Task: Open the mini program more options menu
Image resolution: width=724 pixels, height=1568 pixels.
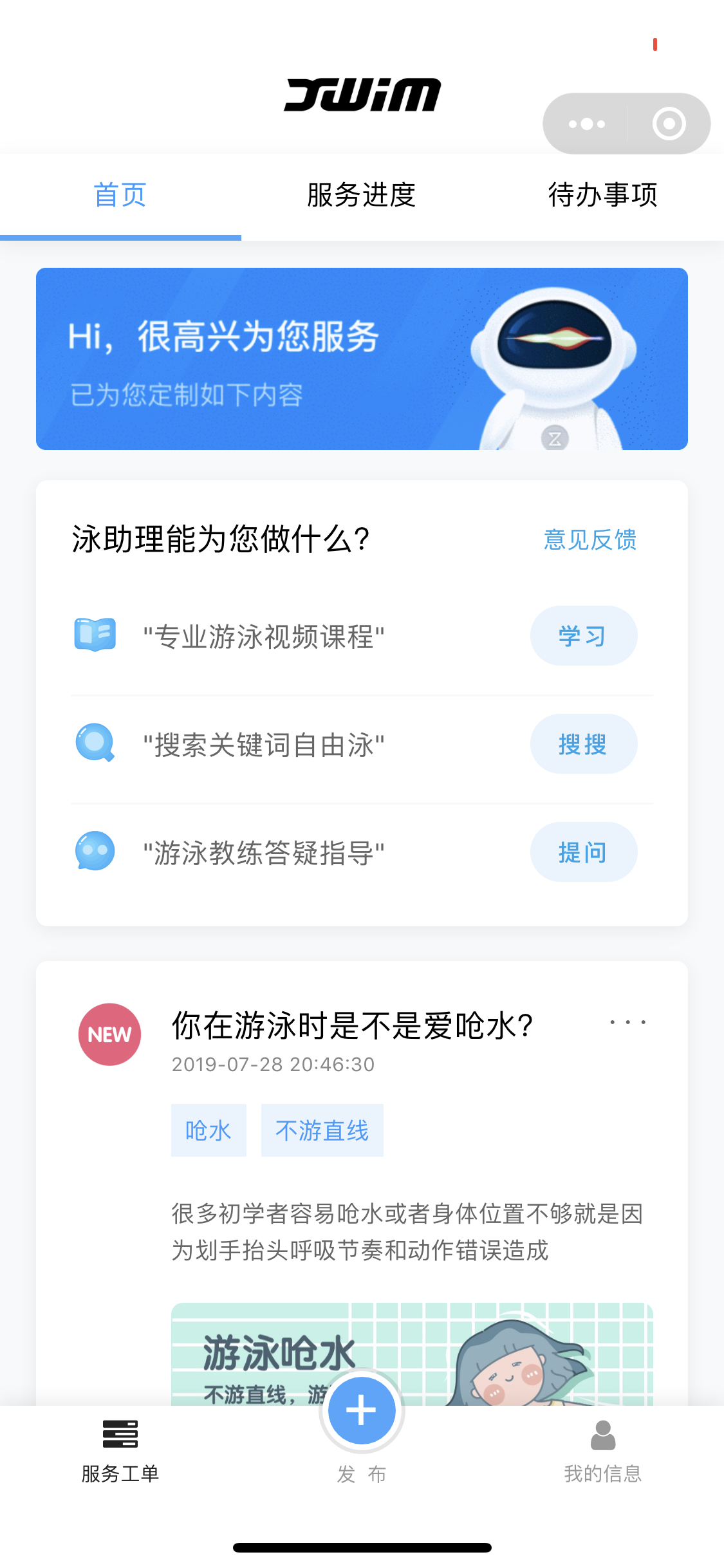Action: 586,124
